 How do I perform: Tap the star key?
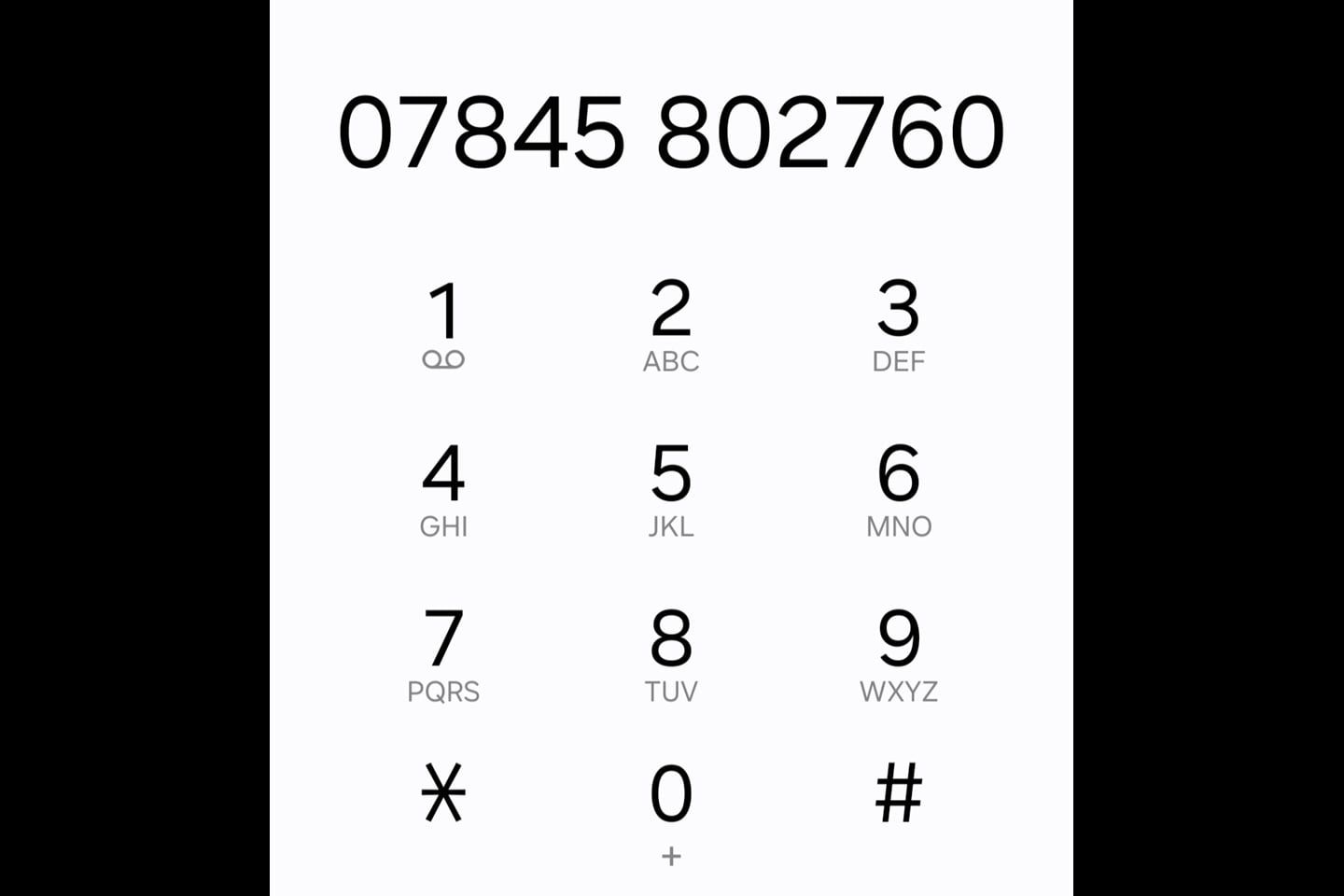443,793
